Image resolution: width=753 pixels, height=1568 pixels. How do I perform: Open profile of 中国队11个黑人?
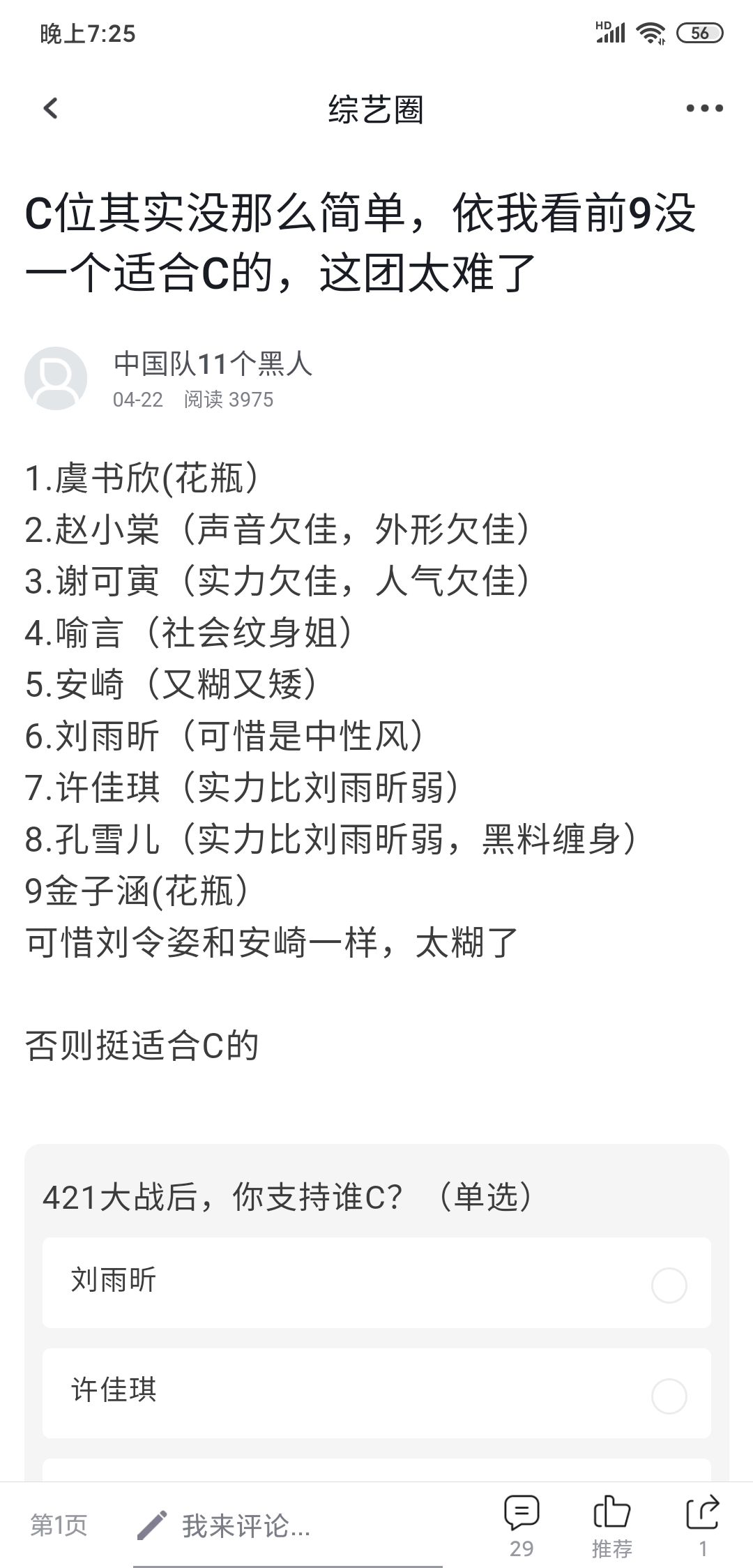pos(213,363)
